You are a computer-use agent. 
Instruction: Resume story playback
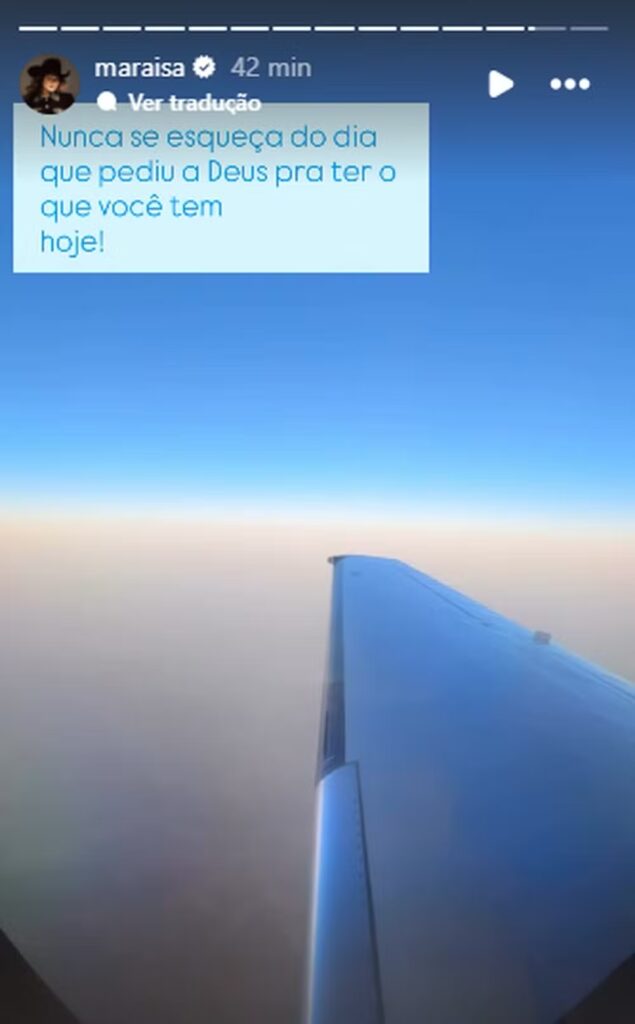click(x=500, y=84)
